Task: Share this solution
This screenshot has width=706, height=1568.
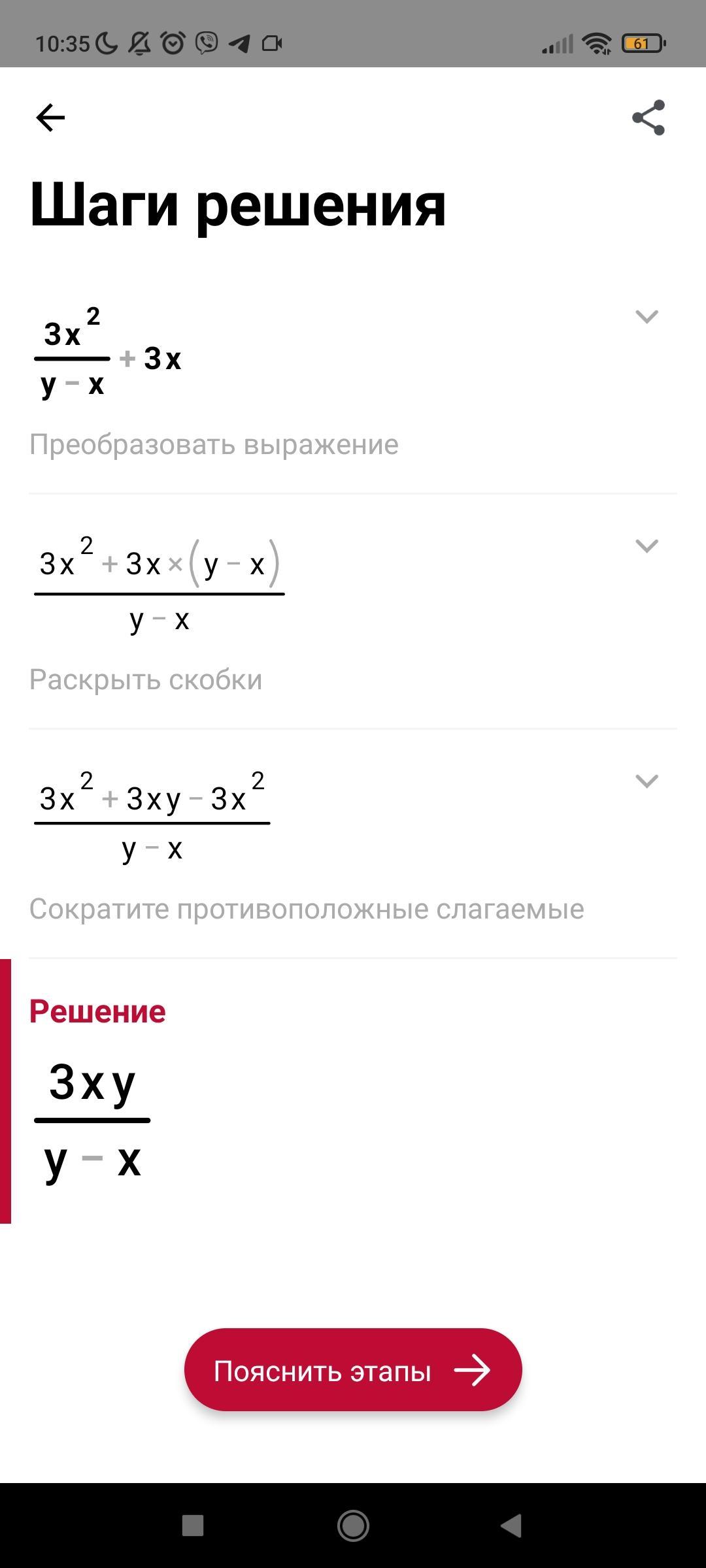Action: tap(648, 118)
